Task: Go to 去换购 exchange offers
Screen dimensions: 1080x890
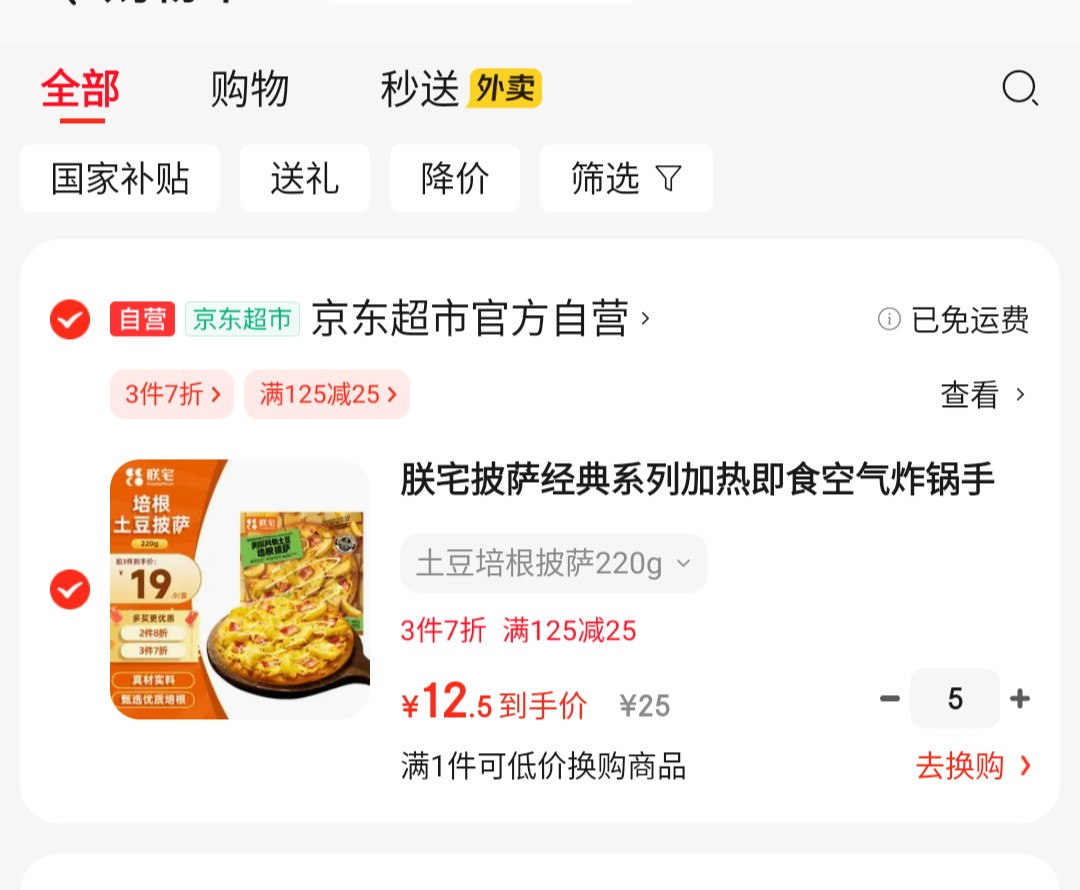Action: [x=973, y=766]
